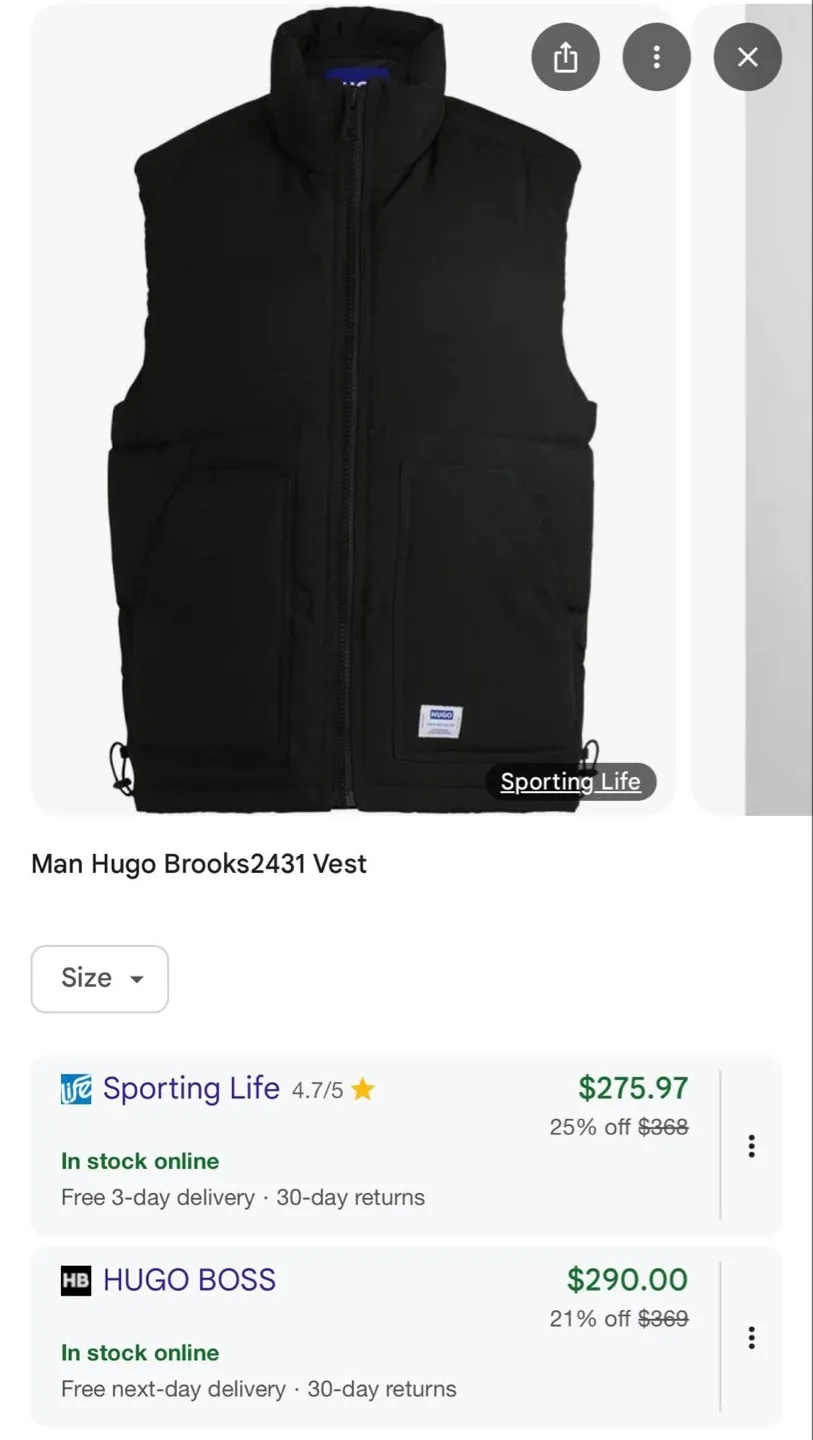Open more options for Sporting Life offer
The height and width of the screenshot is (1440, 813).
click(751, 1146)
